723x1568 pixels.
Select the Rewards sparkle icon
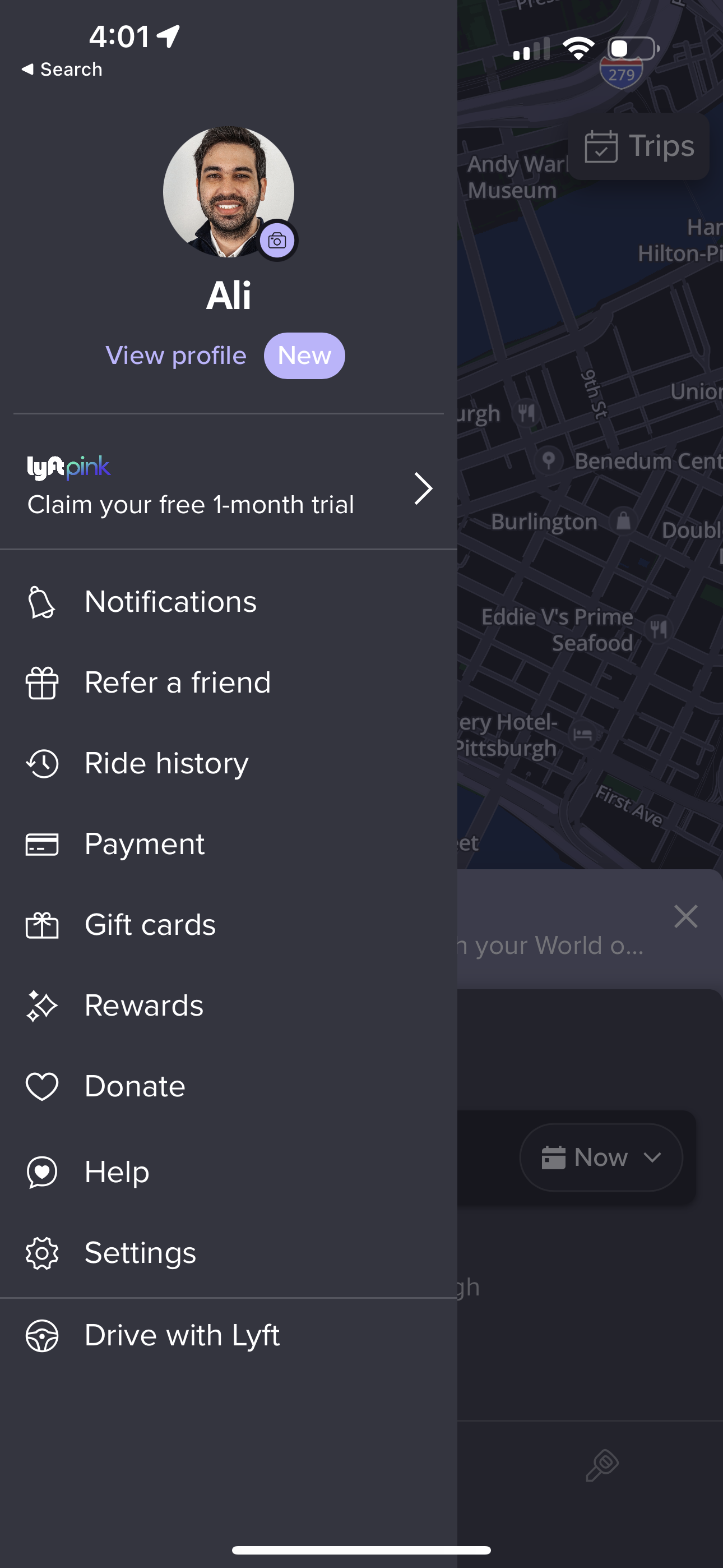(41, 1006)
